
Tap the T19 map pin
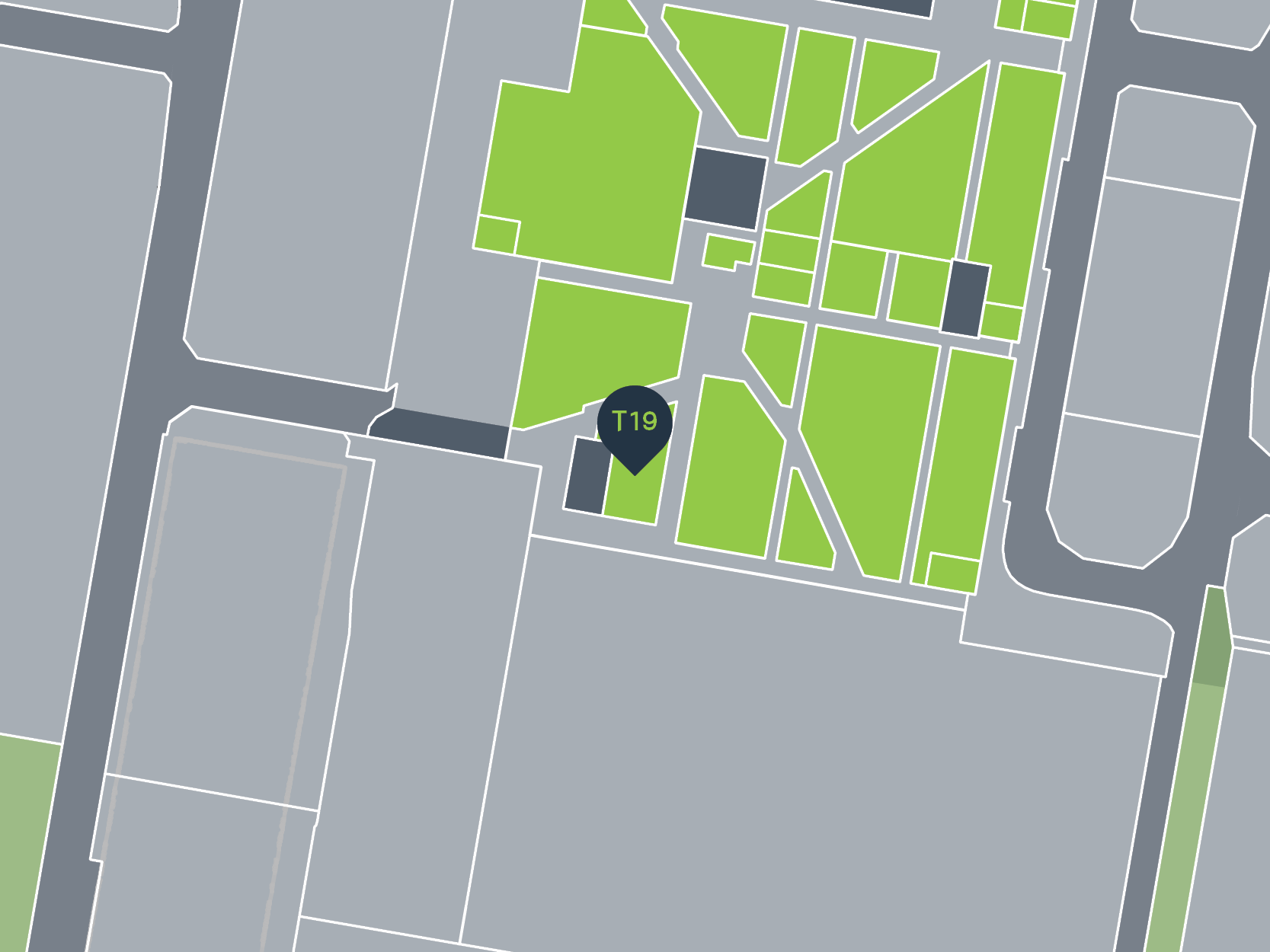click(635, 423)
